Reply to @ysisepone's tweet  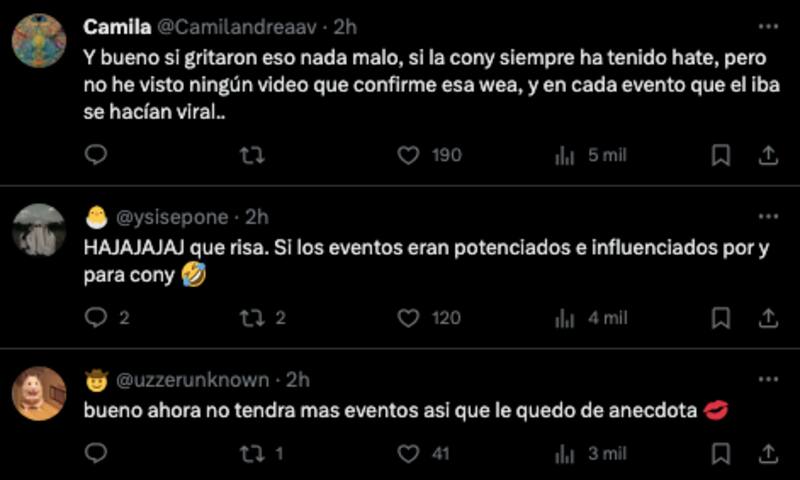[x=96, y=318]
